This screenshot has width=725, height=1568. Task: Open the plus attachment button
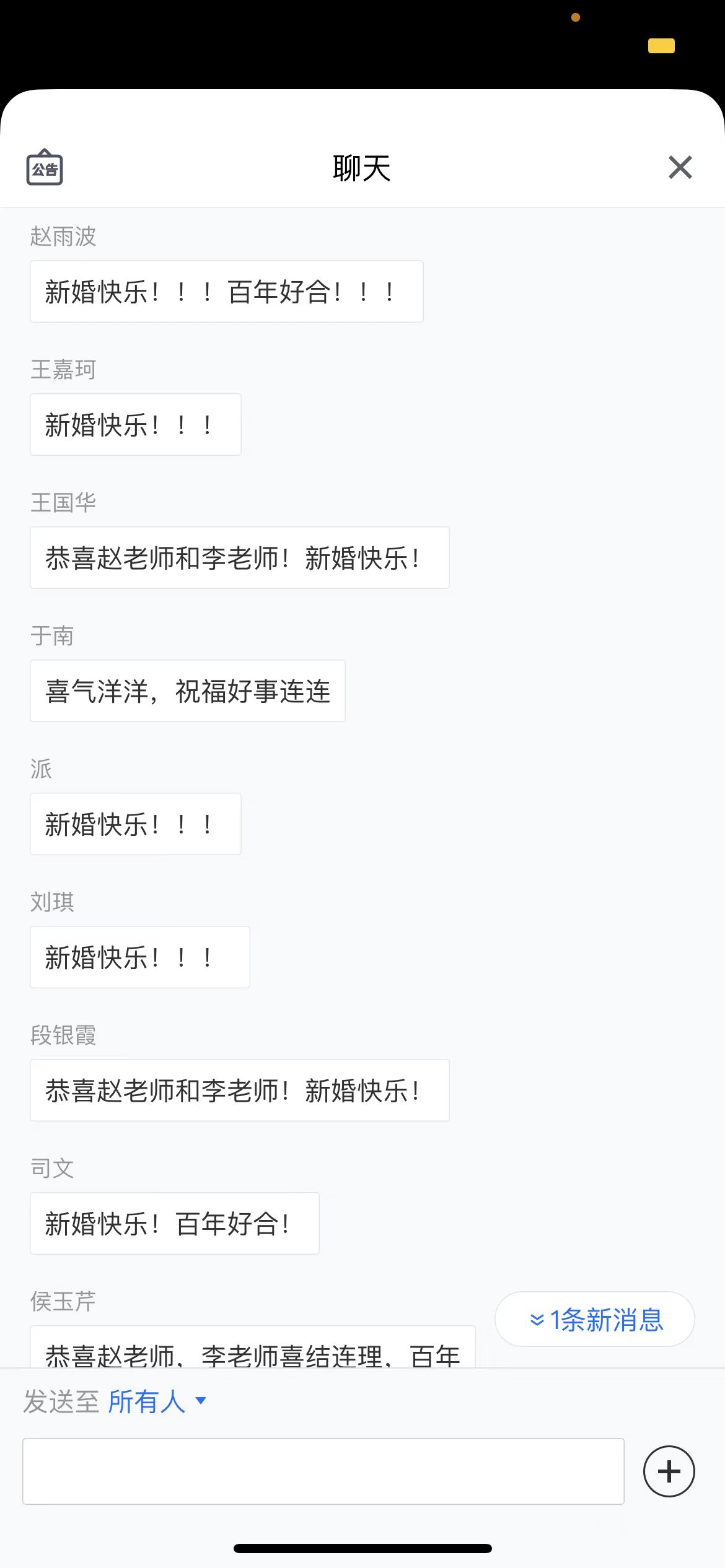click(x=669, y=1471)
